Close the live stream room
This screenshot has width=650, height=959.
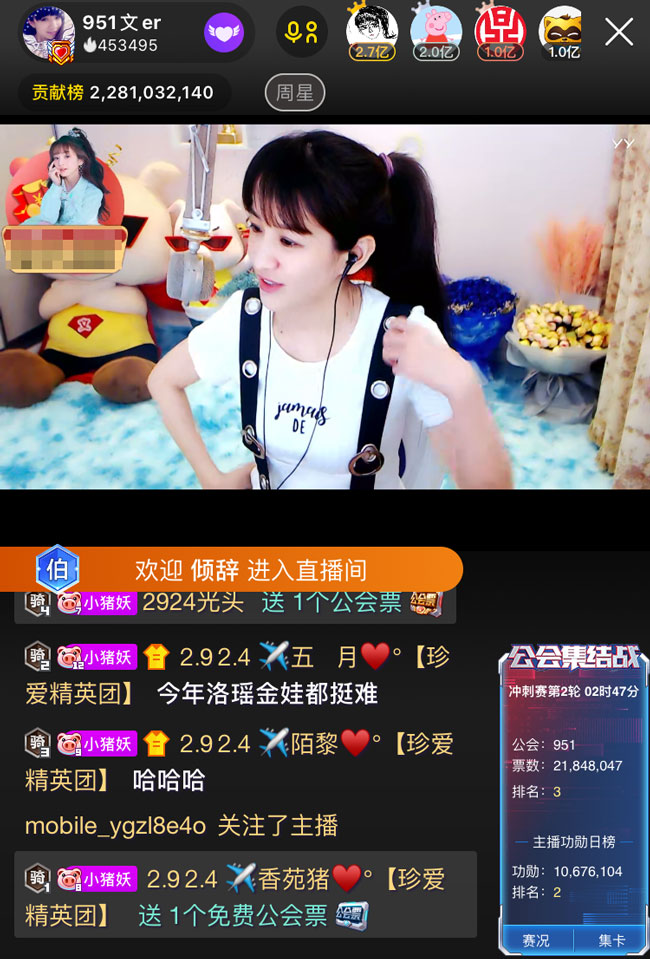pyautogui.click(x=619, y=32)
